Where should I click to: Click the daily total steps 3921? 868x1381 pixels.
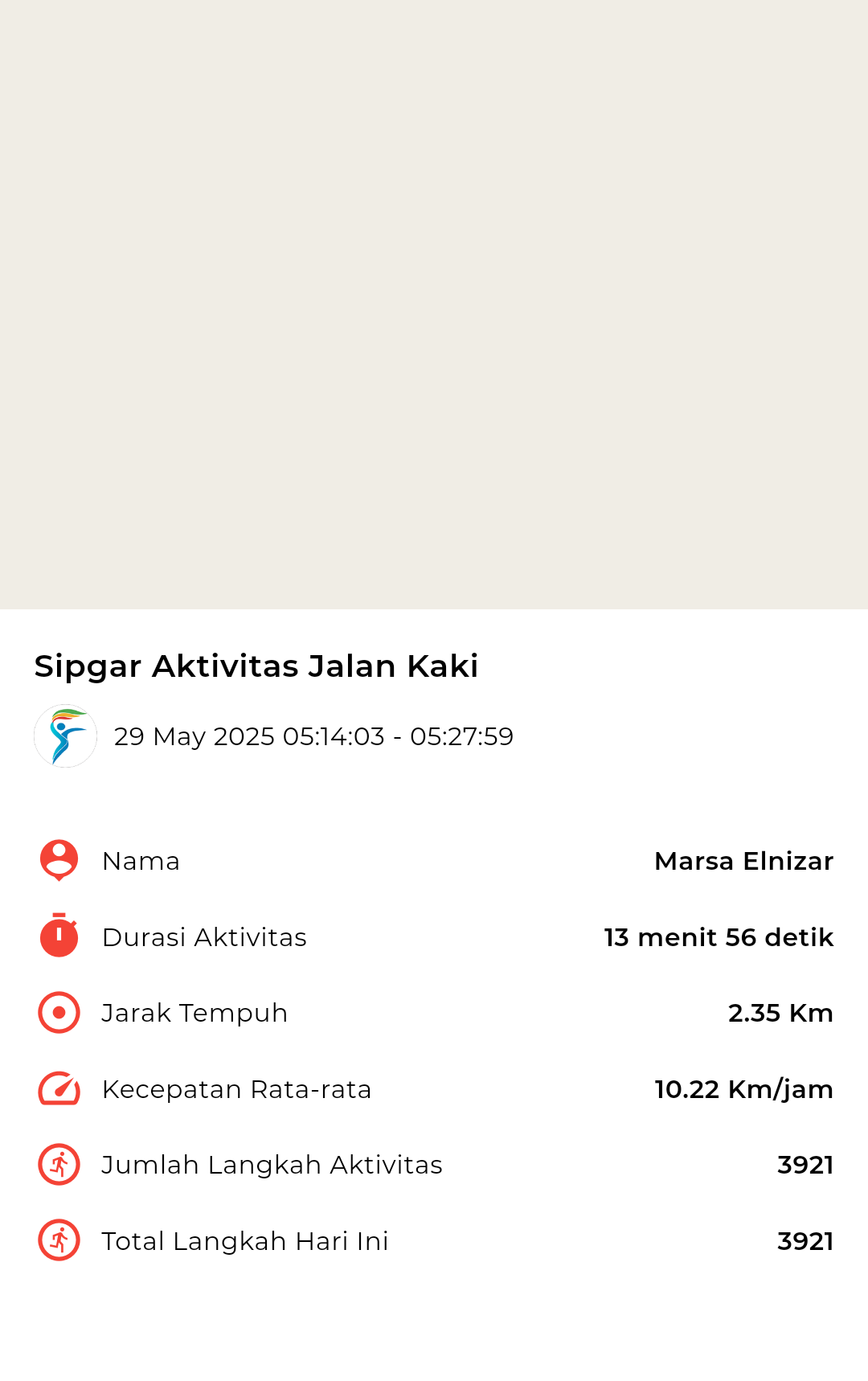coord(805,1240)
